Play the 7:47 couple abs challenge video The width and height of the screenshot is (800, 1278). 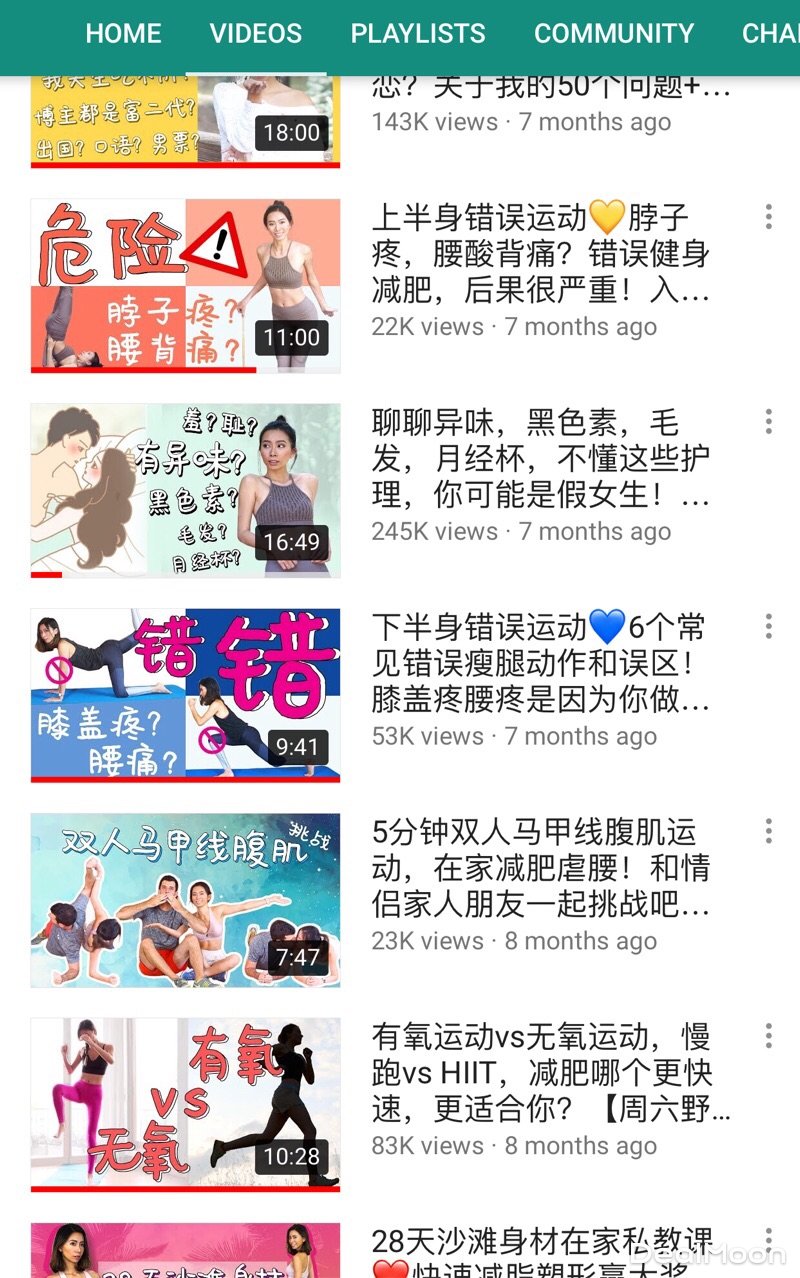tap(185, 900)
